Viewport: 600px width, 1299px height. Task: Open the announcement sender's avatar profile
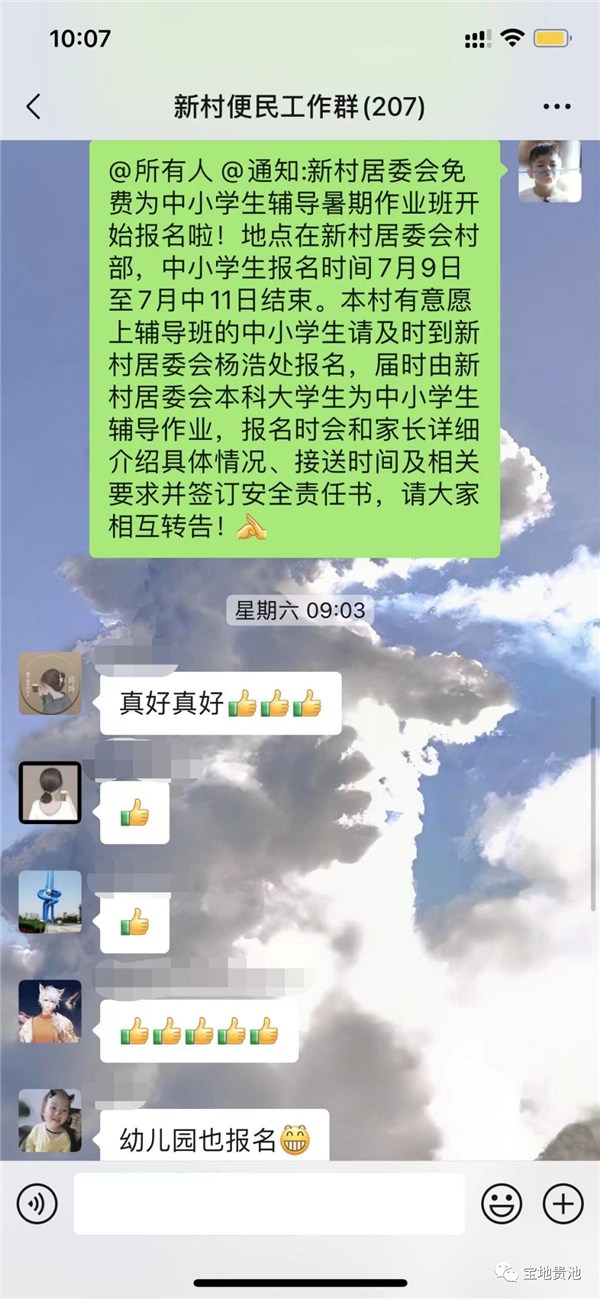pyautogui.click(x=549, y=172)
